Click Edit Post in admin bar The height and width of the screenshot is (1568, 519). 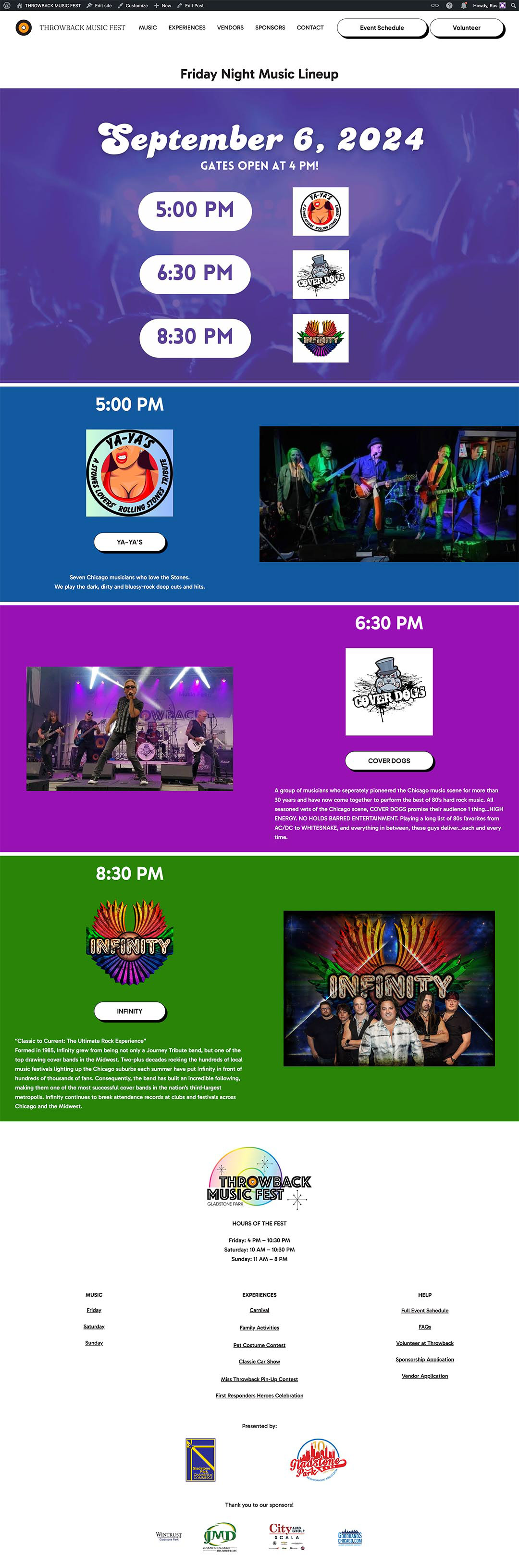[194, 5]
